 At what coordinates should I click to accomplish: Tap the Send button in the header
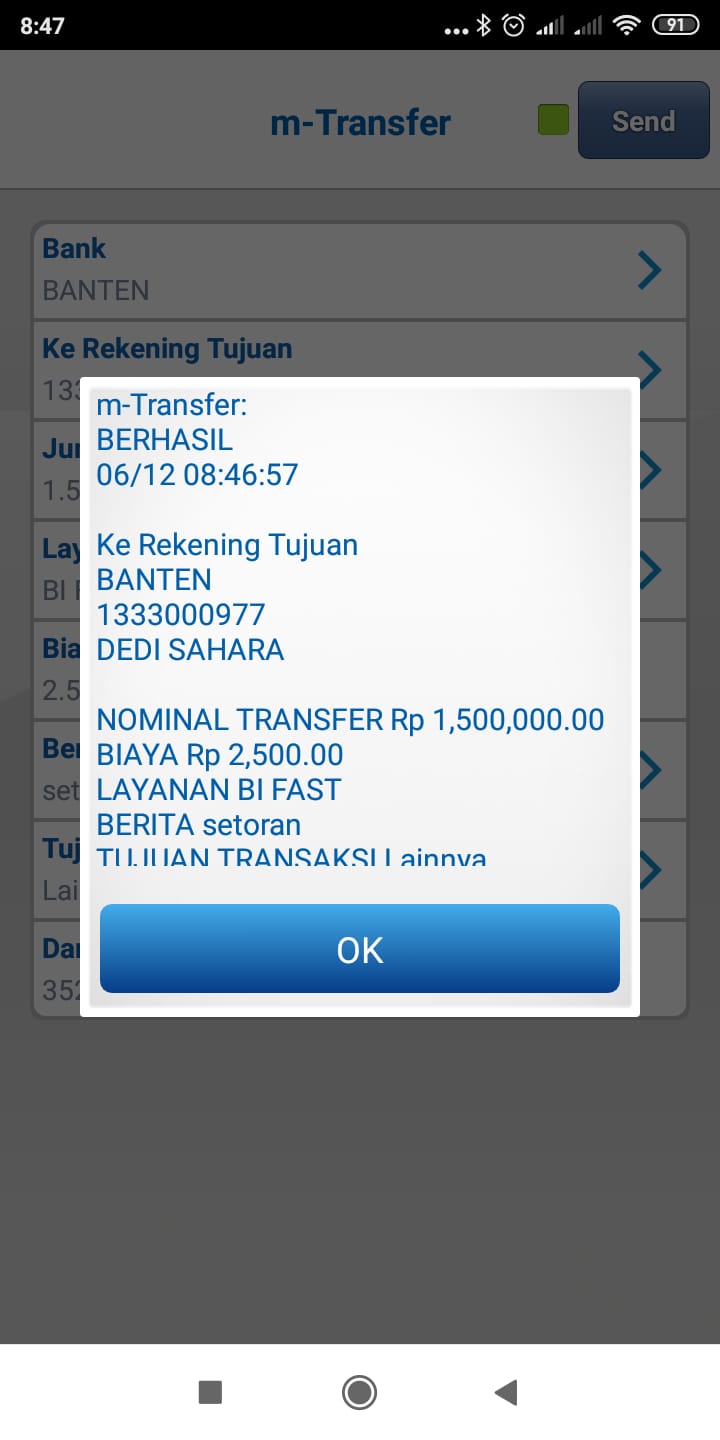(643, 121)
